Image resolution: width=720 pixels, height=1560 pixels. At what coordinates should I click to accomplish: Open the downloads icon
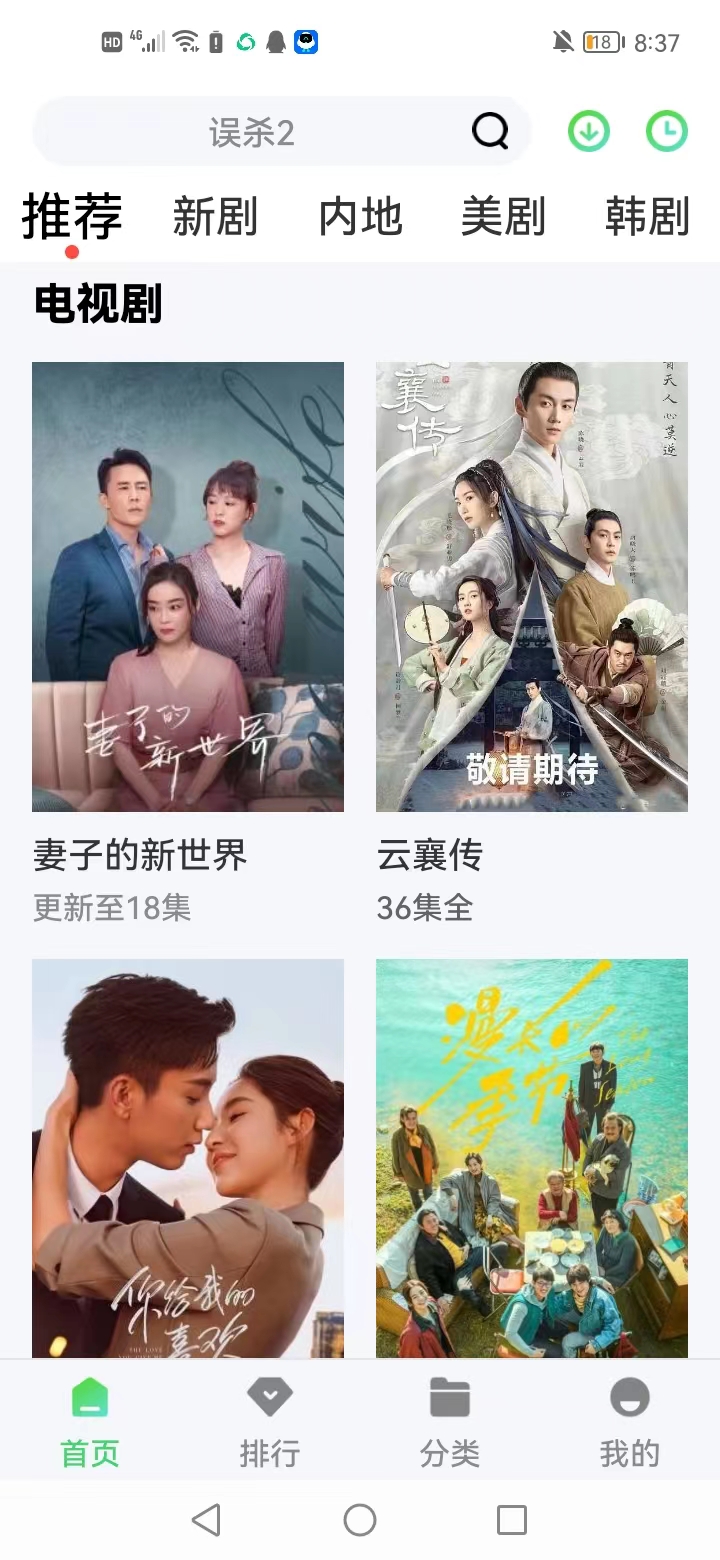(589, 131)
